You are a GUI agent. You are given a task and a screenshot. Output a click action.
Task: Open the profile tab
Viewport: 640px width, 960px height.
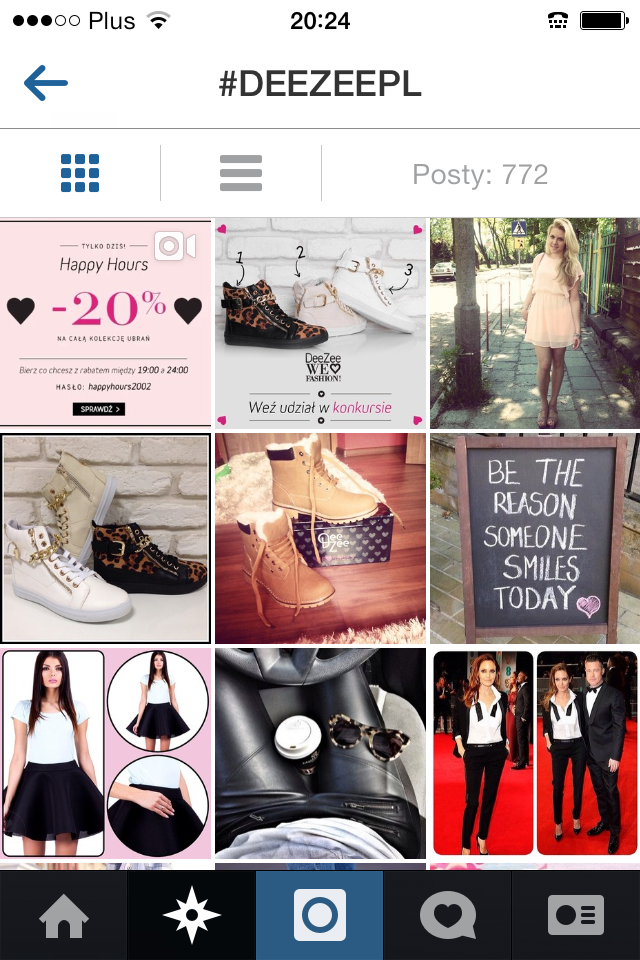[x=576, y=916]
